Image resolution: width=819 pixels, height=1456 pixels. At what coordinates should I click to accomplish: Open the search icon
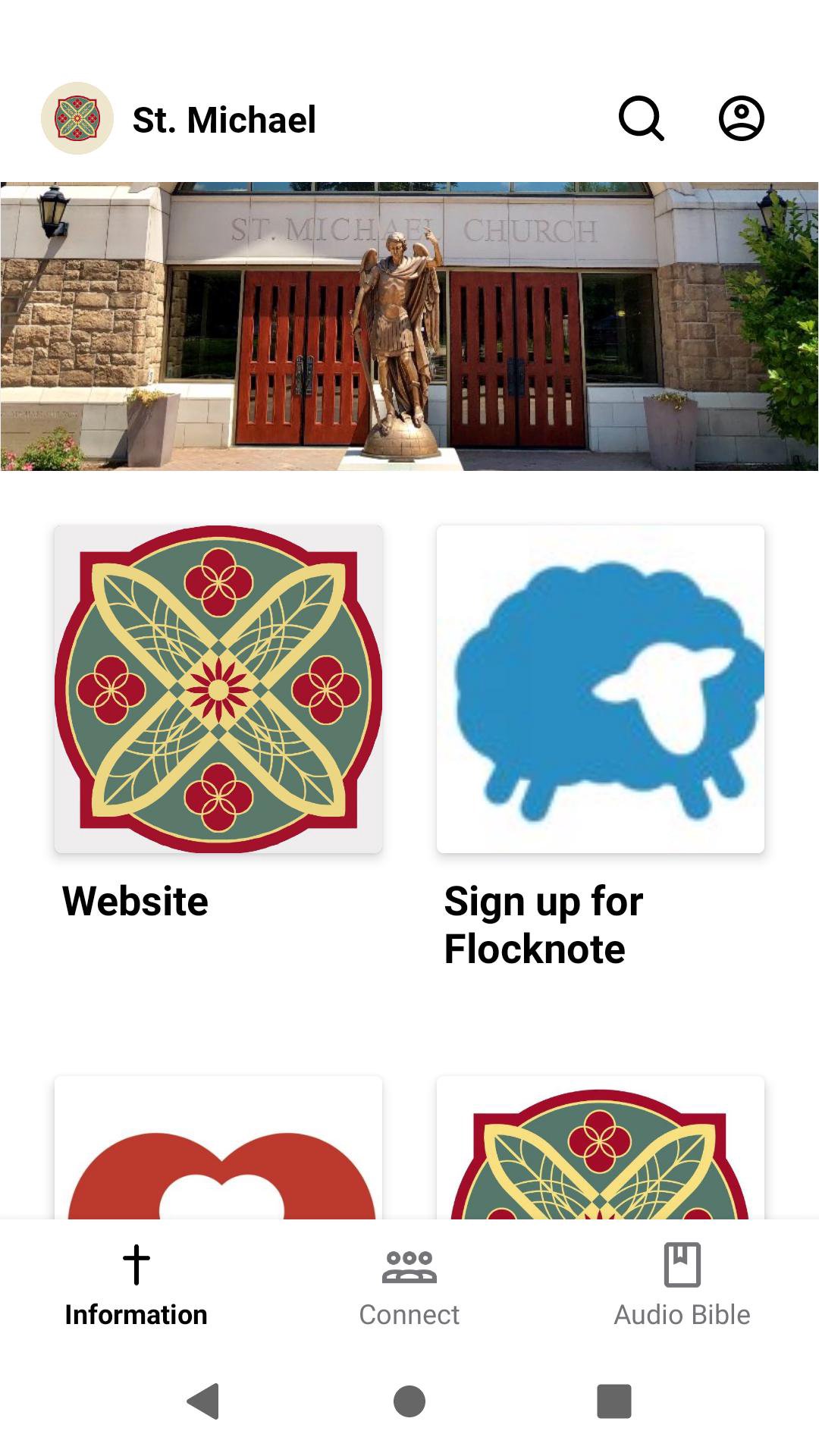641,118
